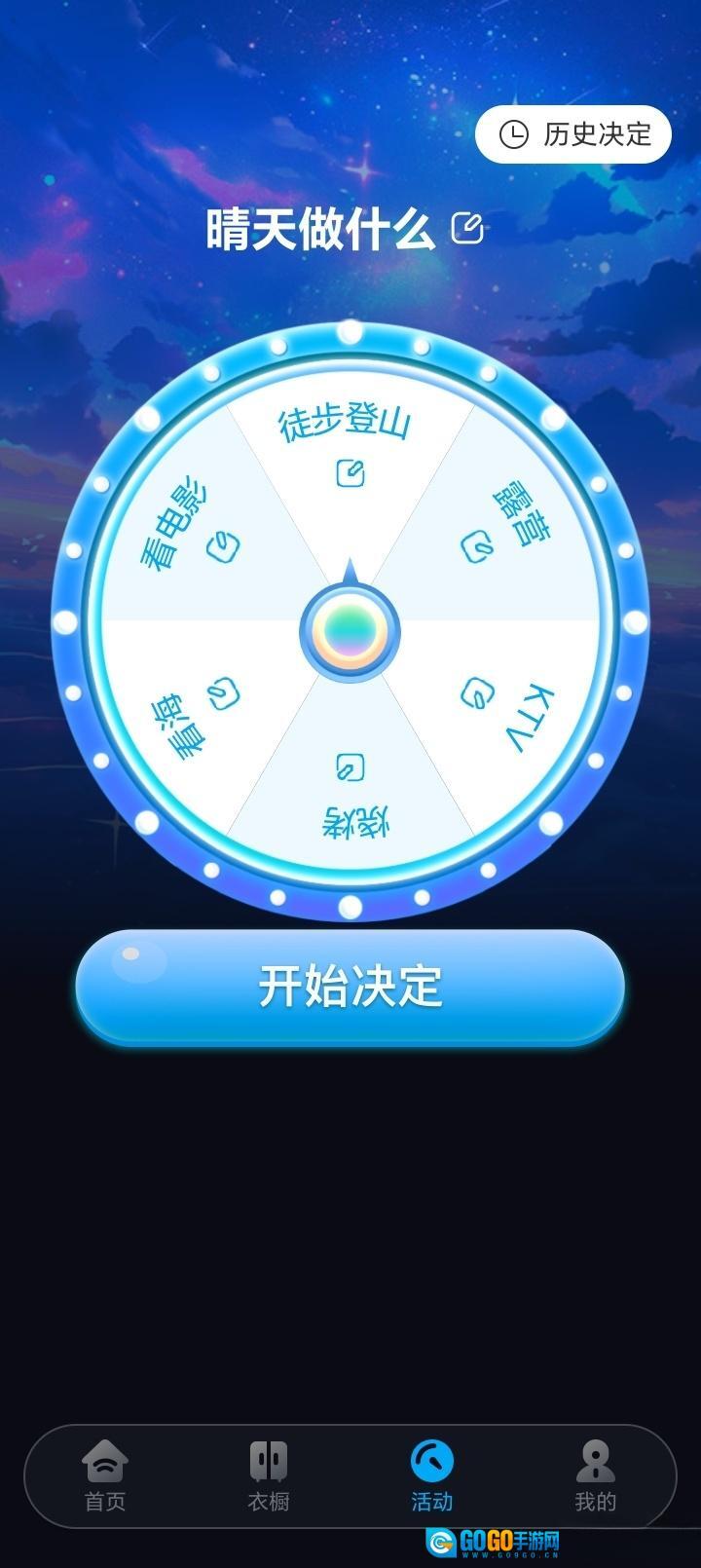Screen dimensions: 701x1568
Task: Go to the 我的 tab
Action: click(595, 1476)
